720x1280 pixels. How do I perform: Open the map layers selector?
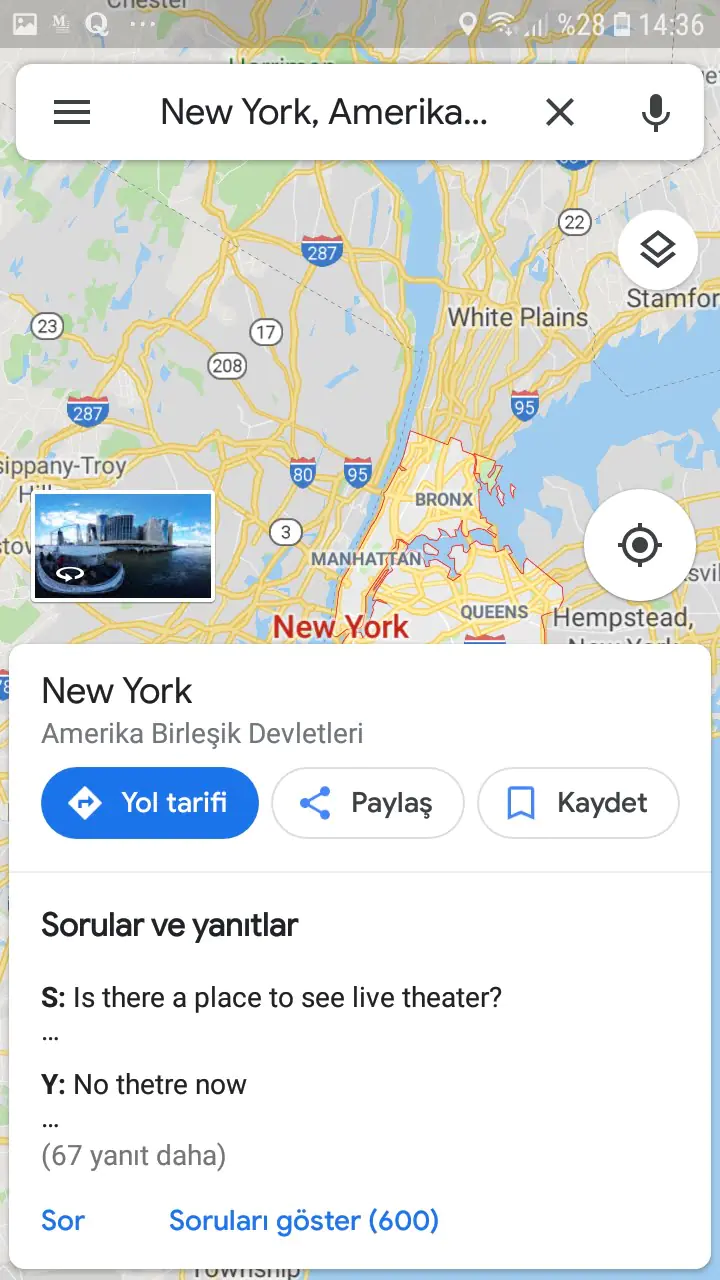(x=657, y=250)
